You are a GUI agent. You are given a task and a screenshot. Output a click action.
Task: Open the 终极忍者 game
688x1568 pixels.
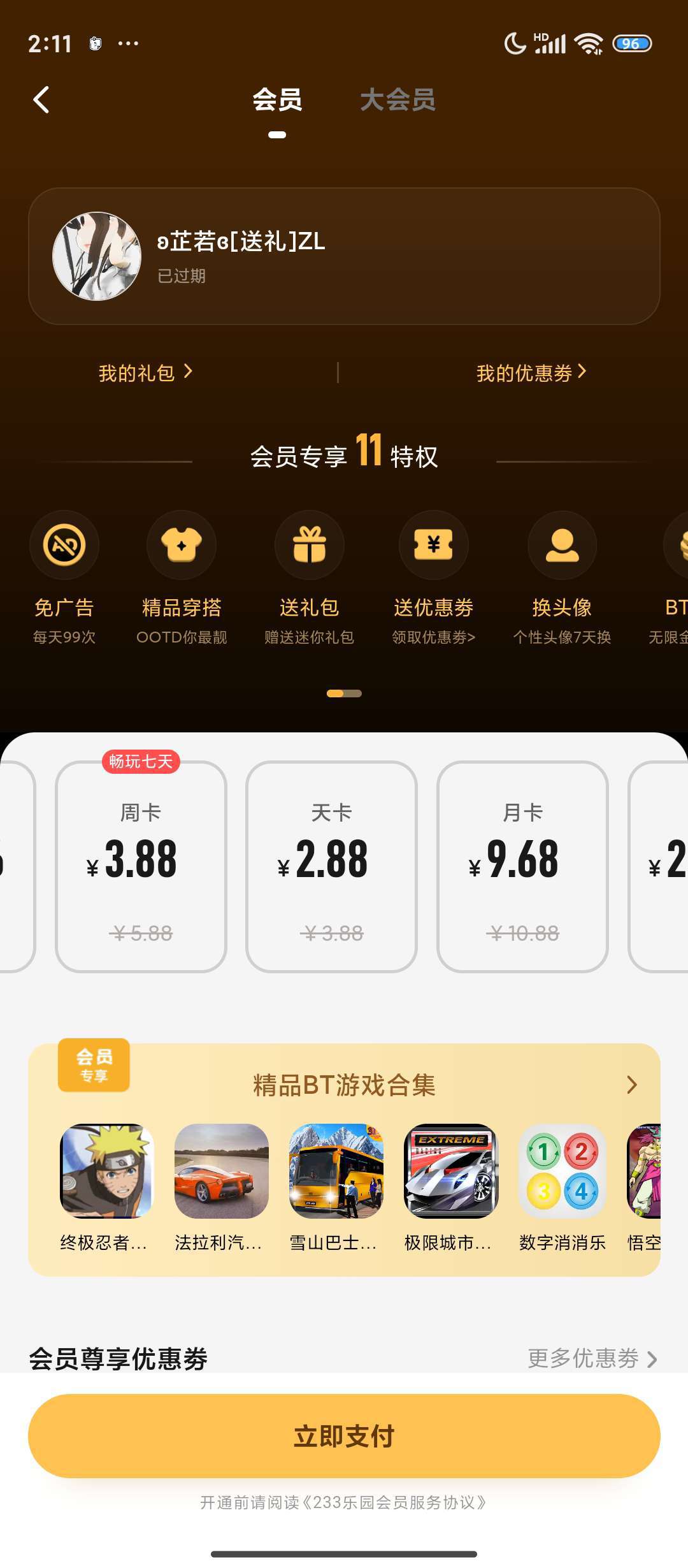tap(106, 1172)
